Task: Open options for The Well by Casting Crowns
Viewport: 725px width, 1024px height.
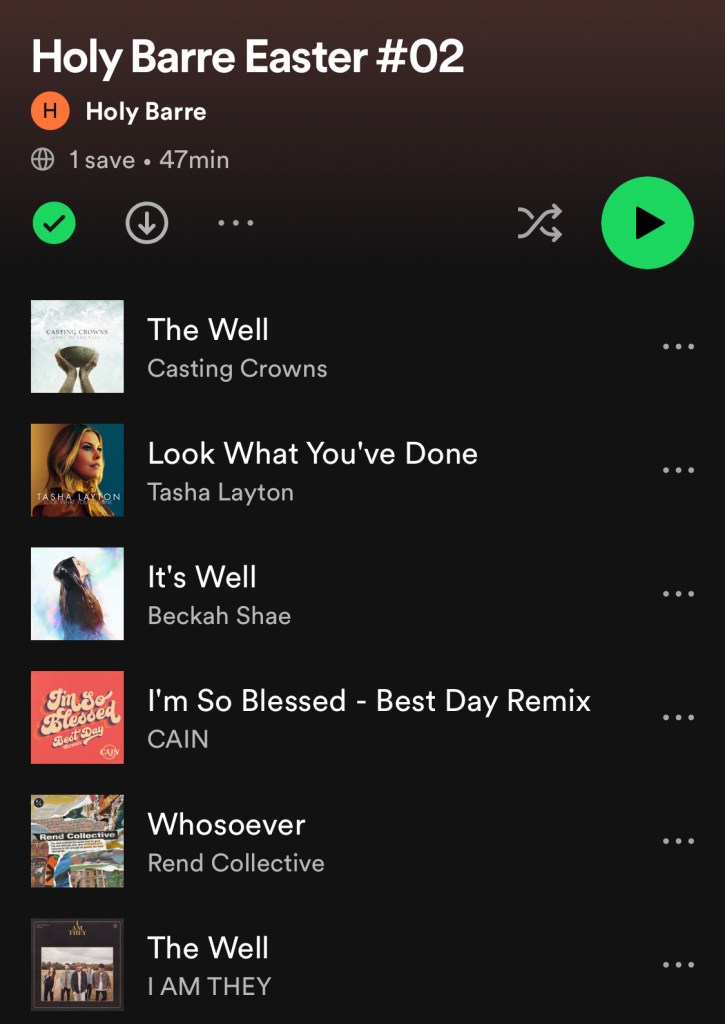Action: [678, 347]
